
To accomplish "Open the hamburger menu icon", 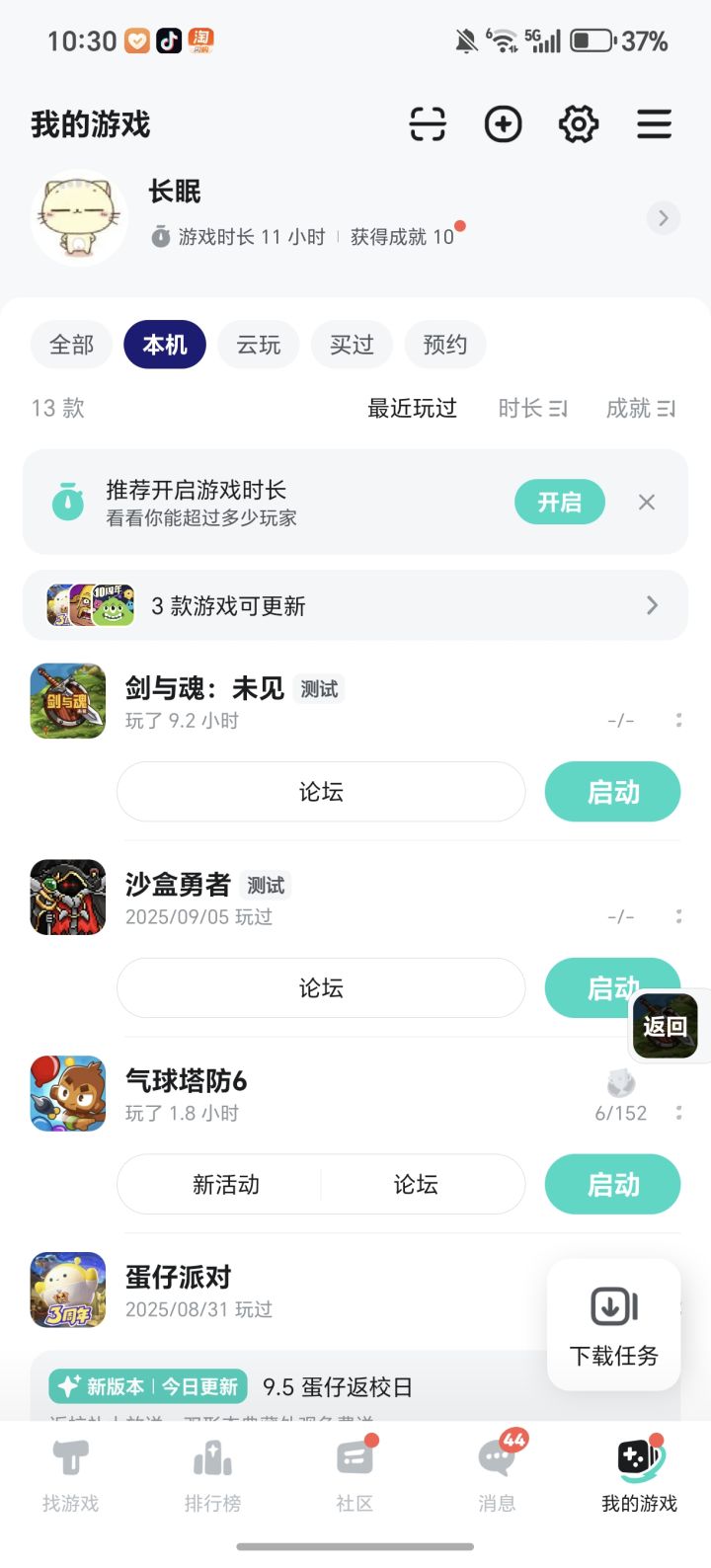I will pyautogui.click(x=655, y=124).
